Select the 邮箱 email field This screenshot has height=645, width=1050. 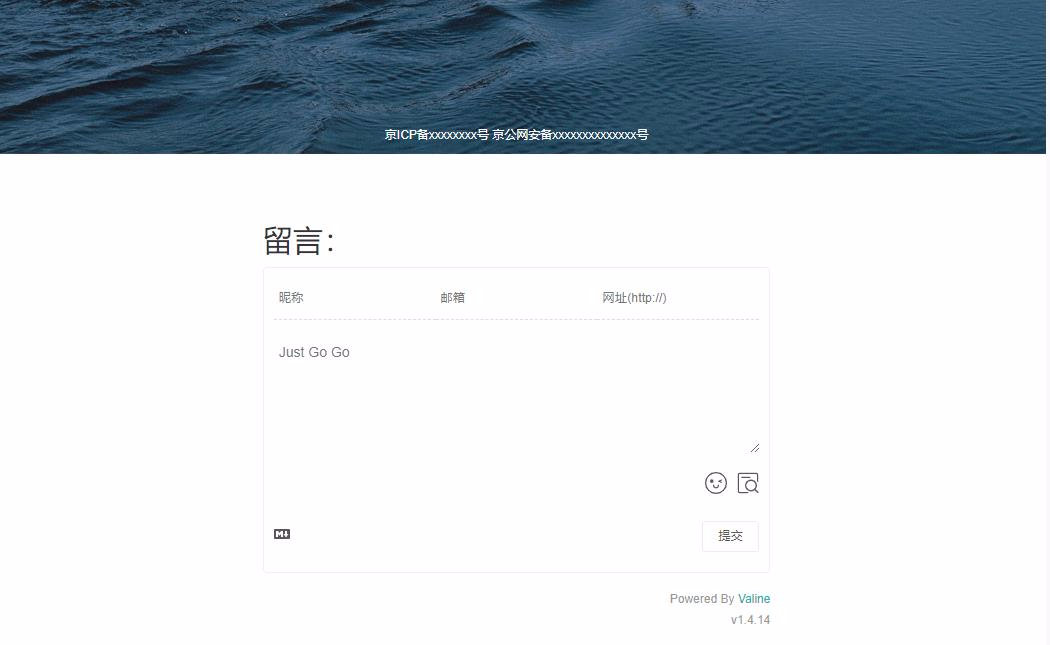point(512,298)
